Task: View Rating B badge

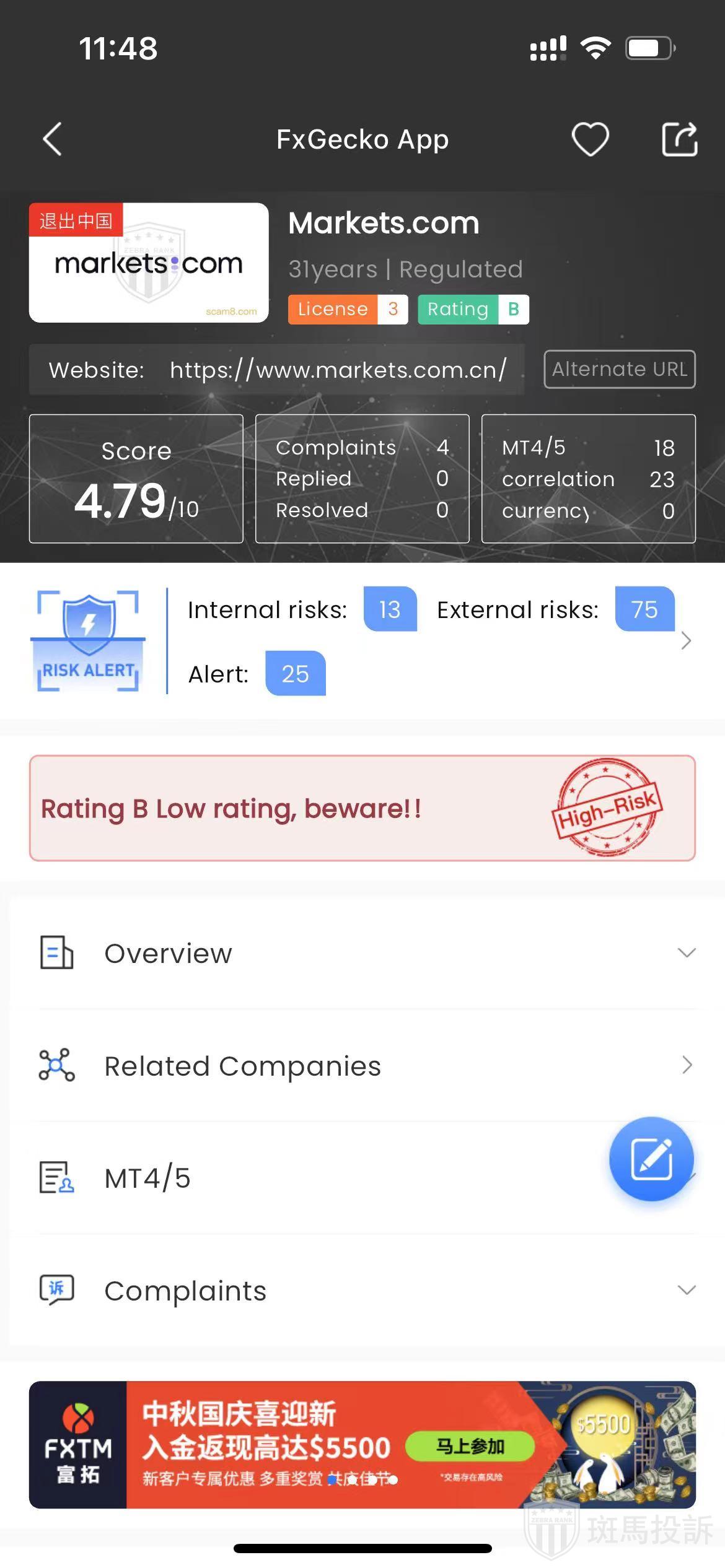Action: (x=473, y=309)
